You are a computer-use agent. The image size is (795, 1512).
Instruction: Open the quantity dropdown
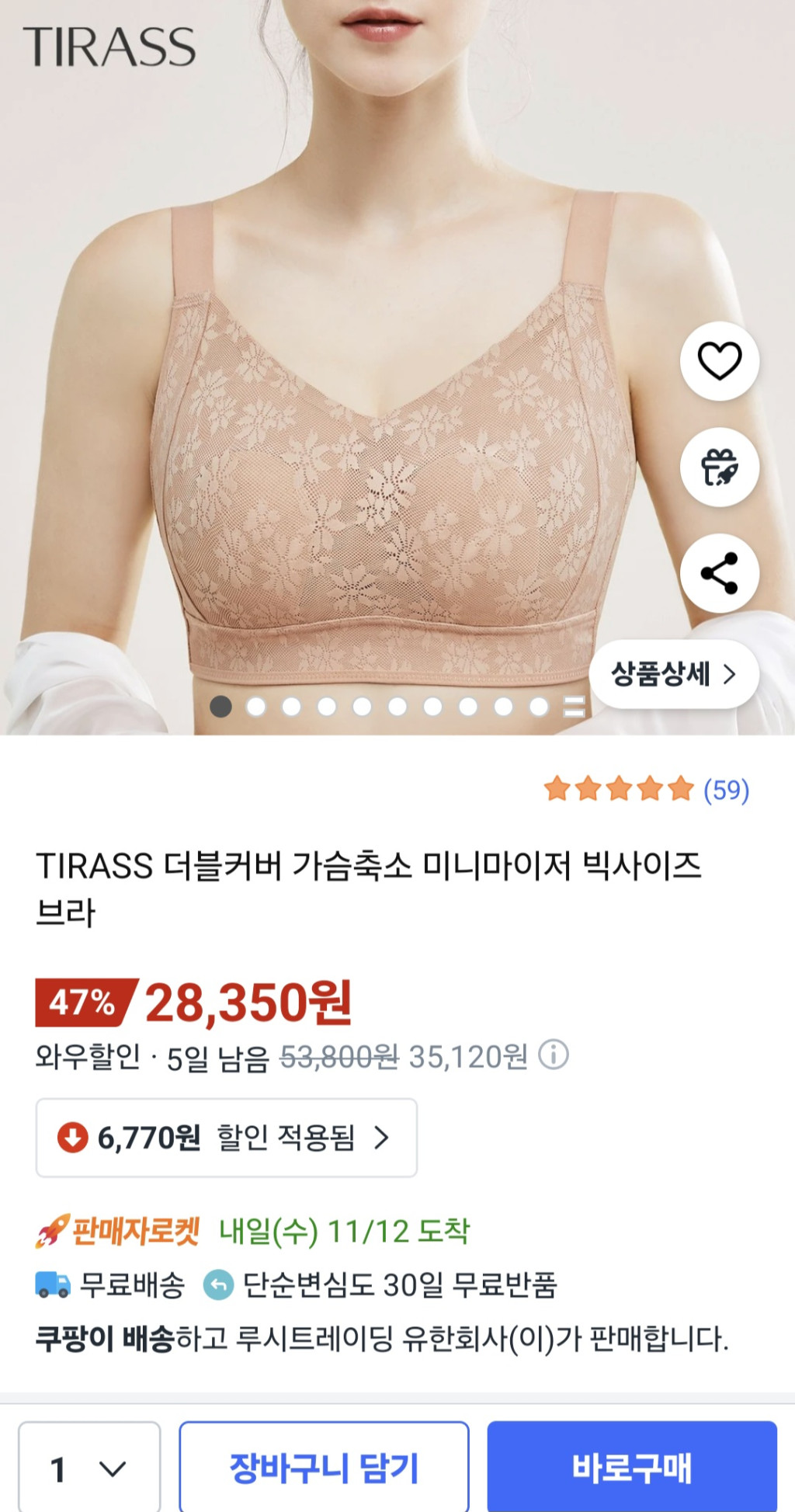coord(89,1469)
